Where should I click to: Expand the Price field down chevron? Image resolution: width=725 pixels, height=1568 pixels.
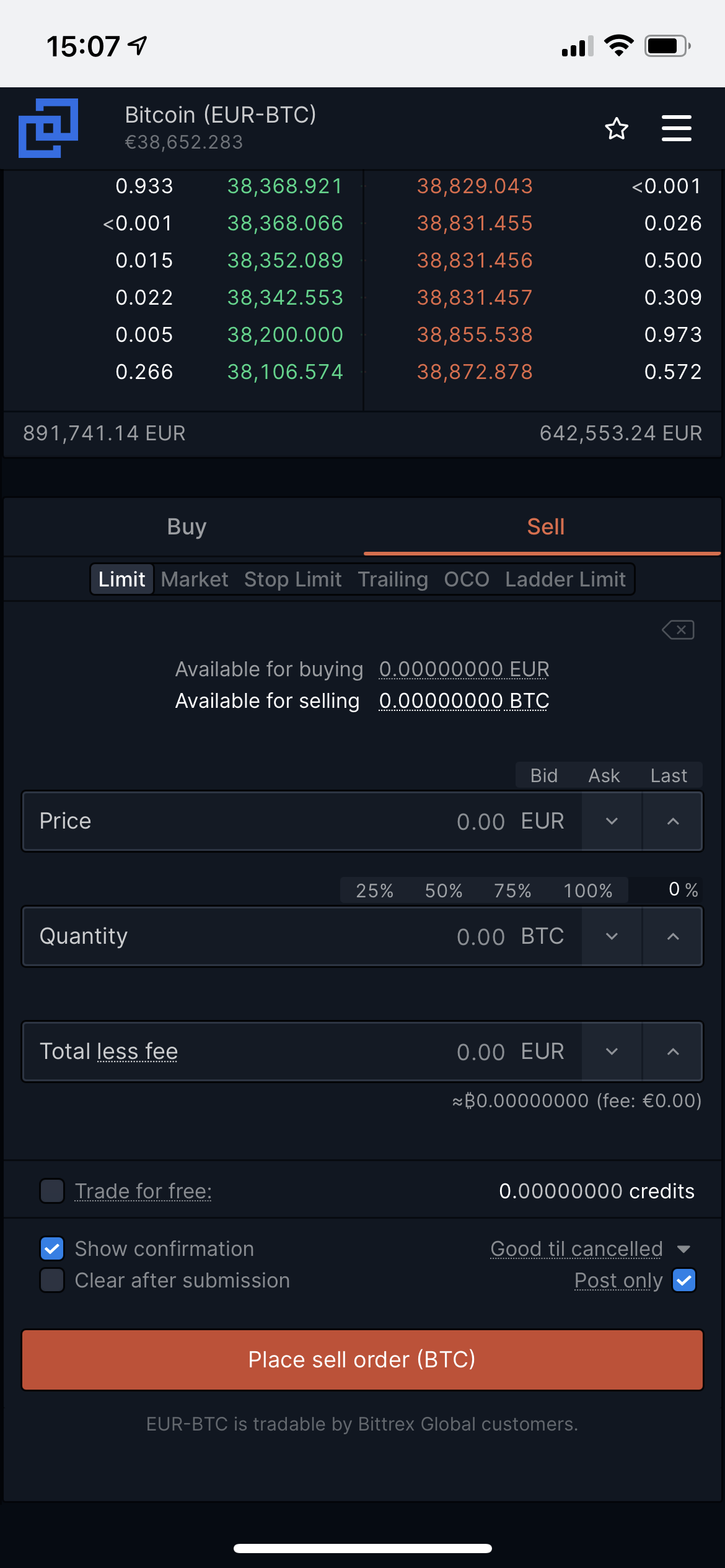point(612,821)
